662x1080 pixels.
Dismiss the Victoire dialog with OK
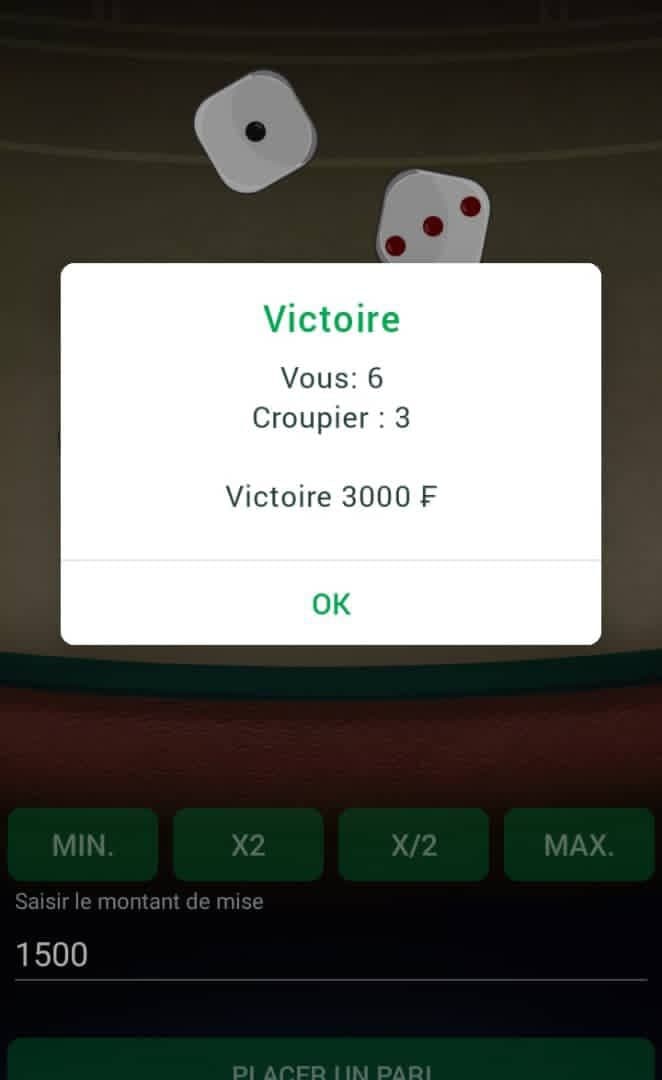tap(331, 604)
